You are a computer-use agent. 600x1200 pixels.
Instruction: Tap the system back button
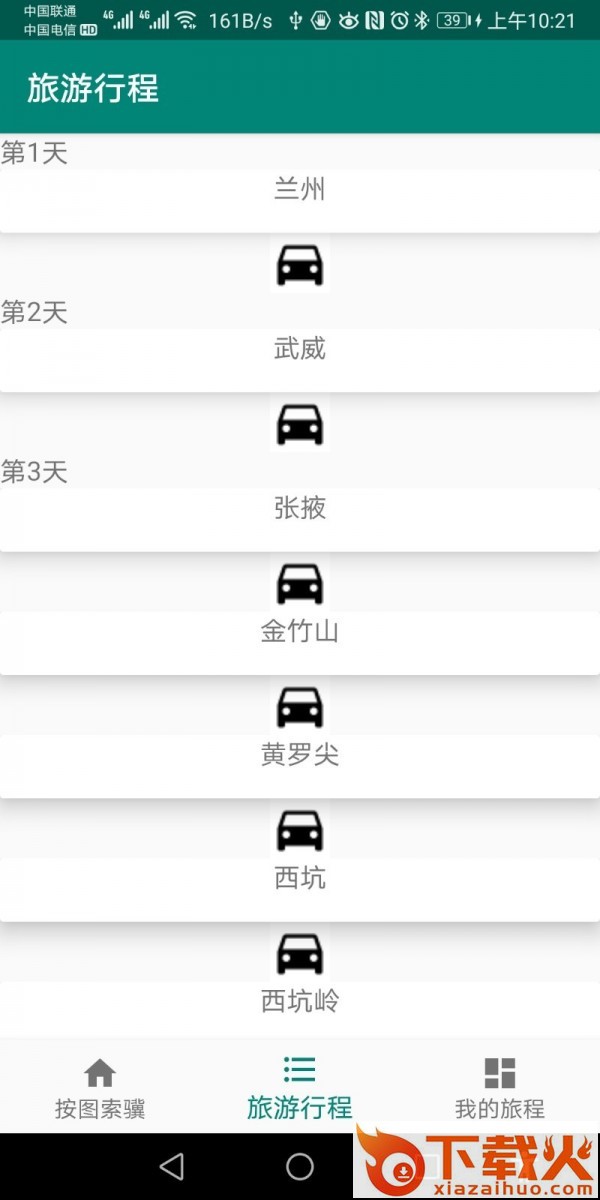point(172,1166)
